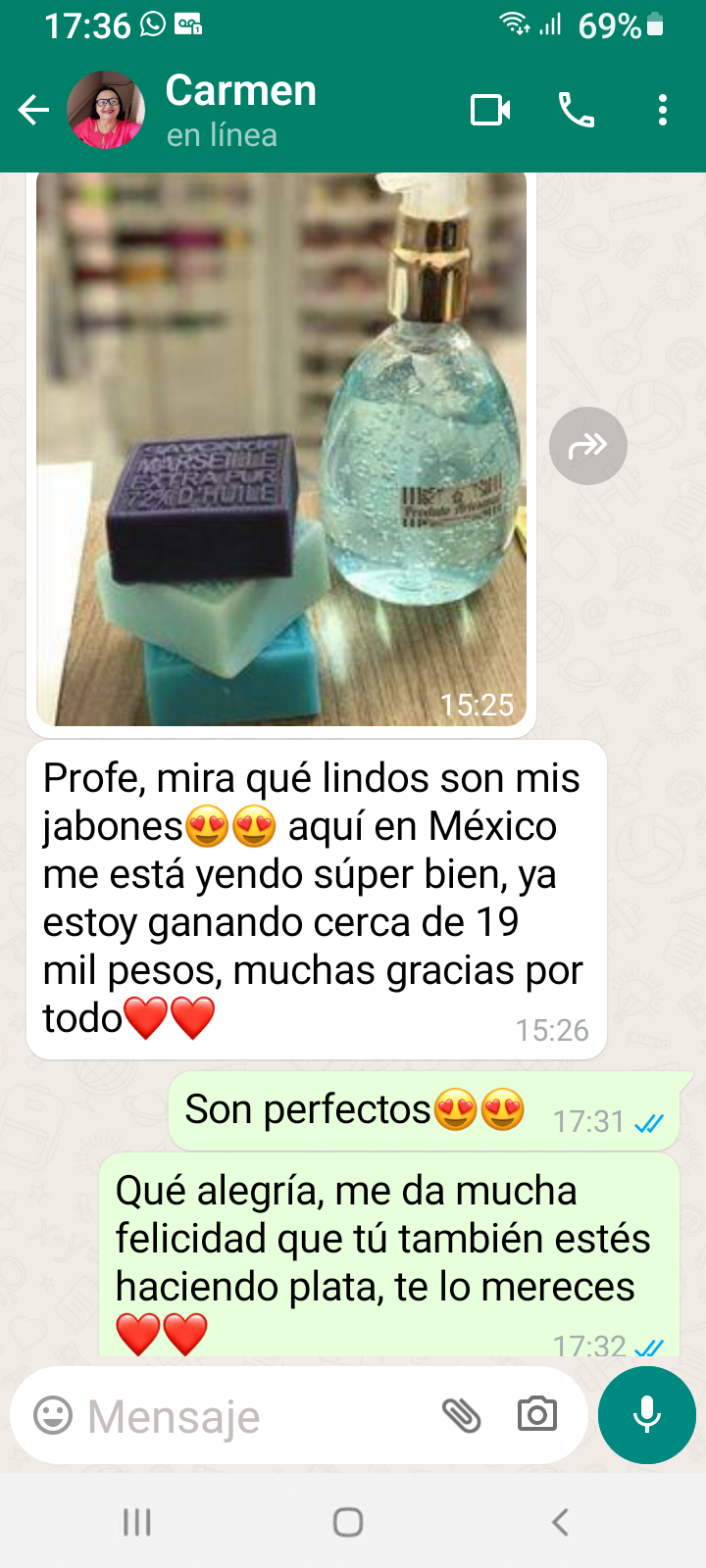The height and width of the screenshot is (1568, 706).
Task: Forward the soap photo
Action: pos(587,446)
